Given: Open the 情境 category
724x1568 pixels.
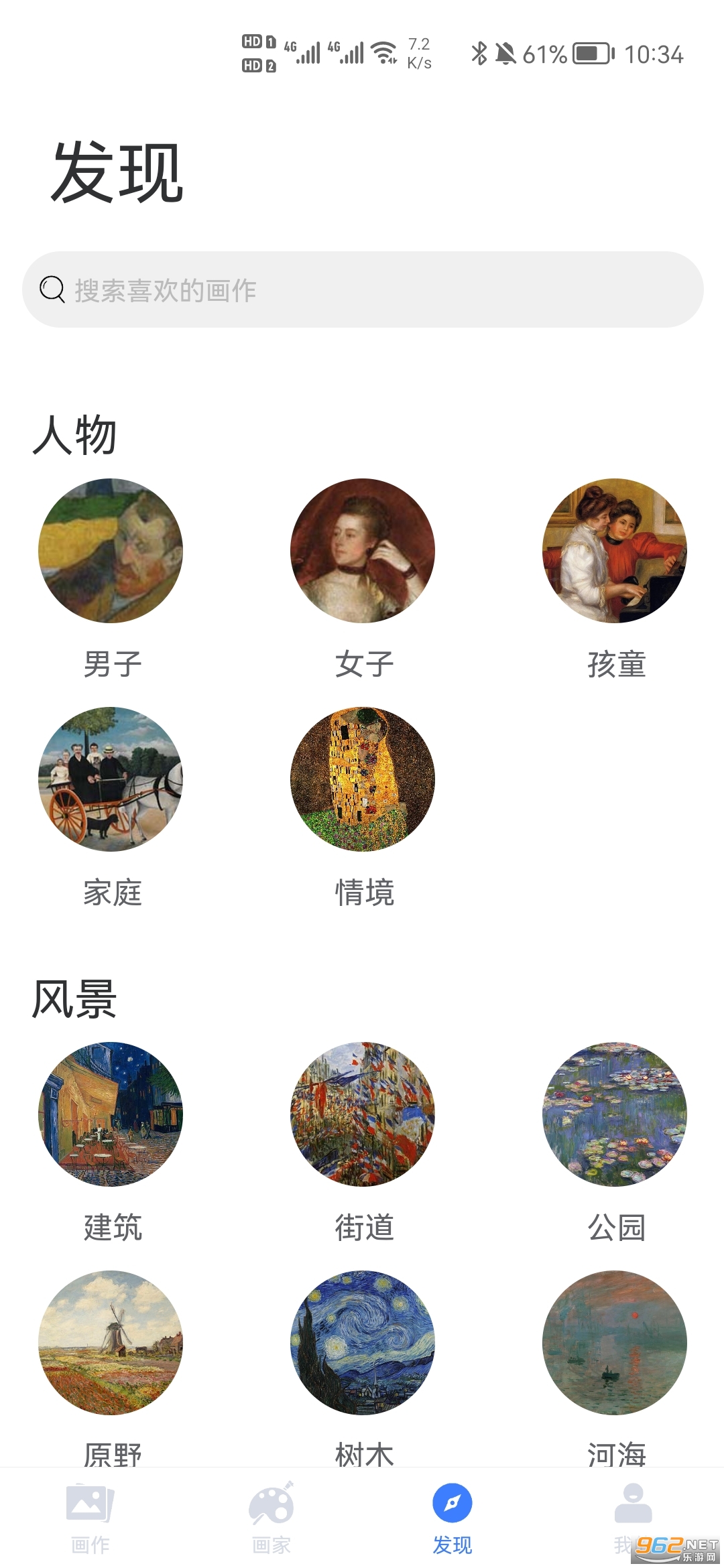Looking at the screenshot, I should [x=363, y=779].
